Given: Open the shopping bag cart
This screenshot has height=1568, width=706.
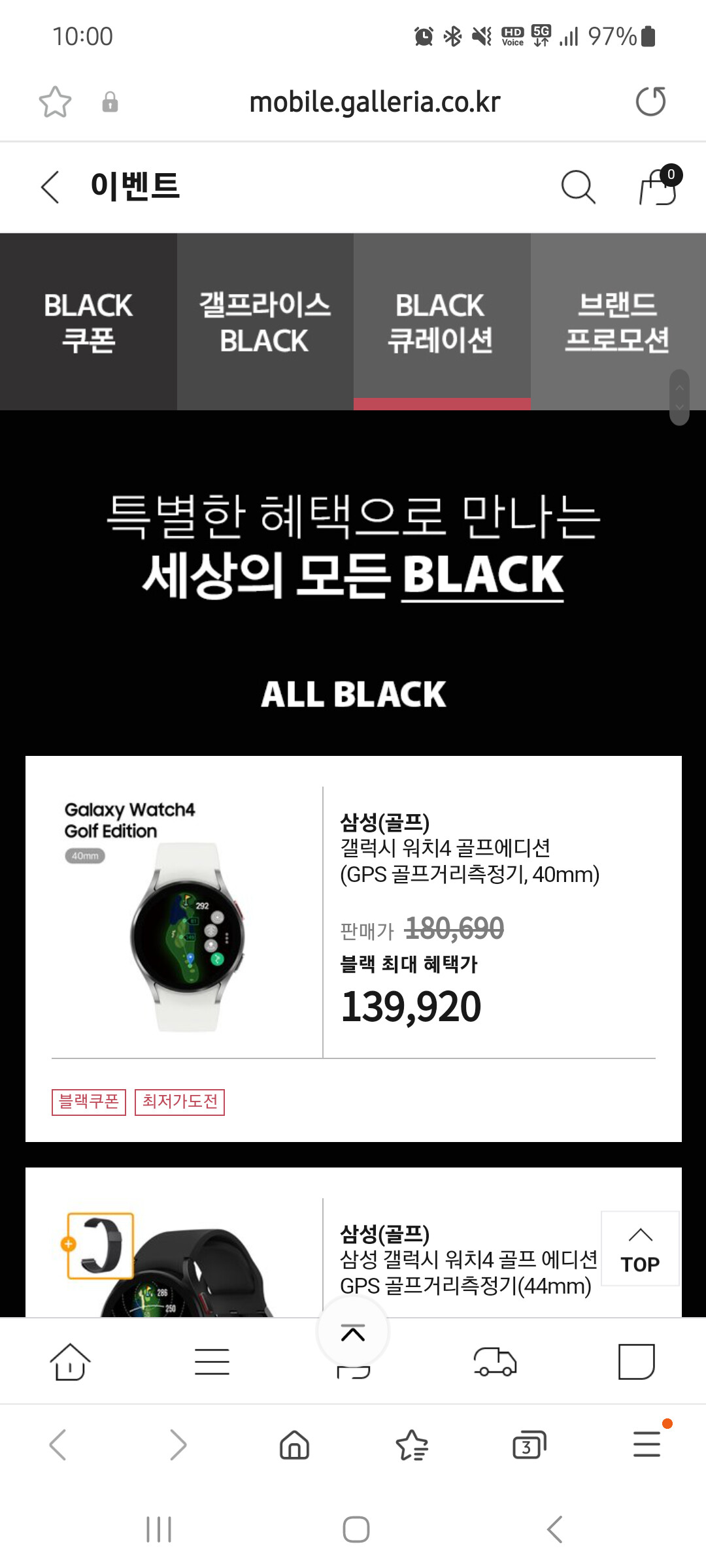Looking at the screenshot, I should click(x=658, y=186).
